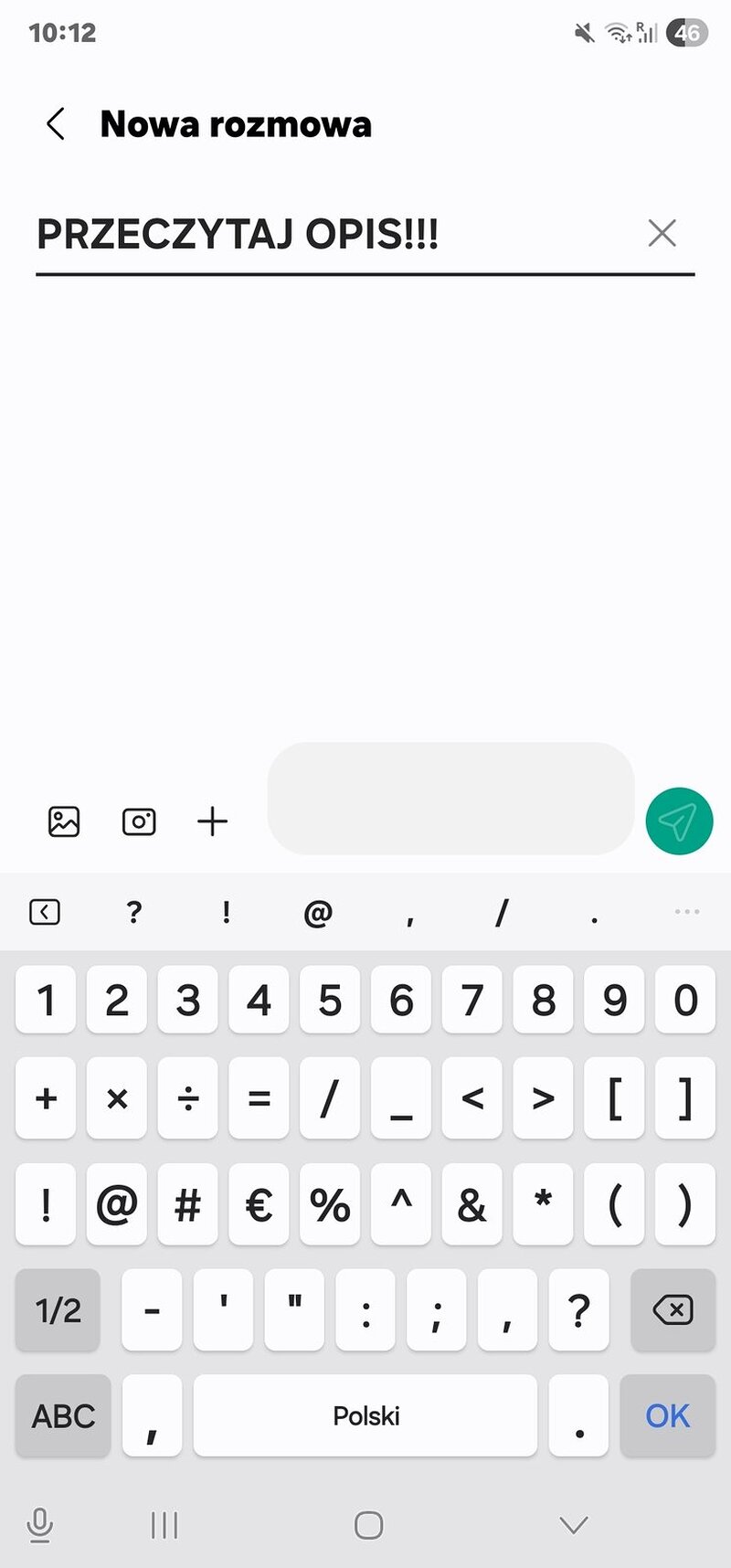
Task: Hit the backspace key
Action: tap(673, 1309)
